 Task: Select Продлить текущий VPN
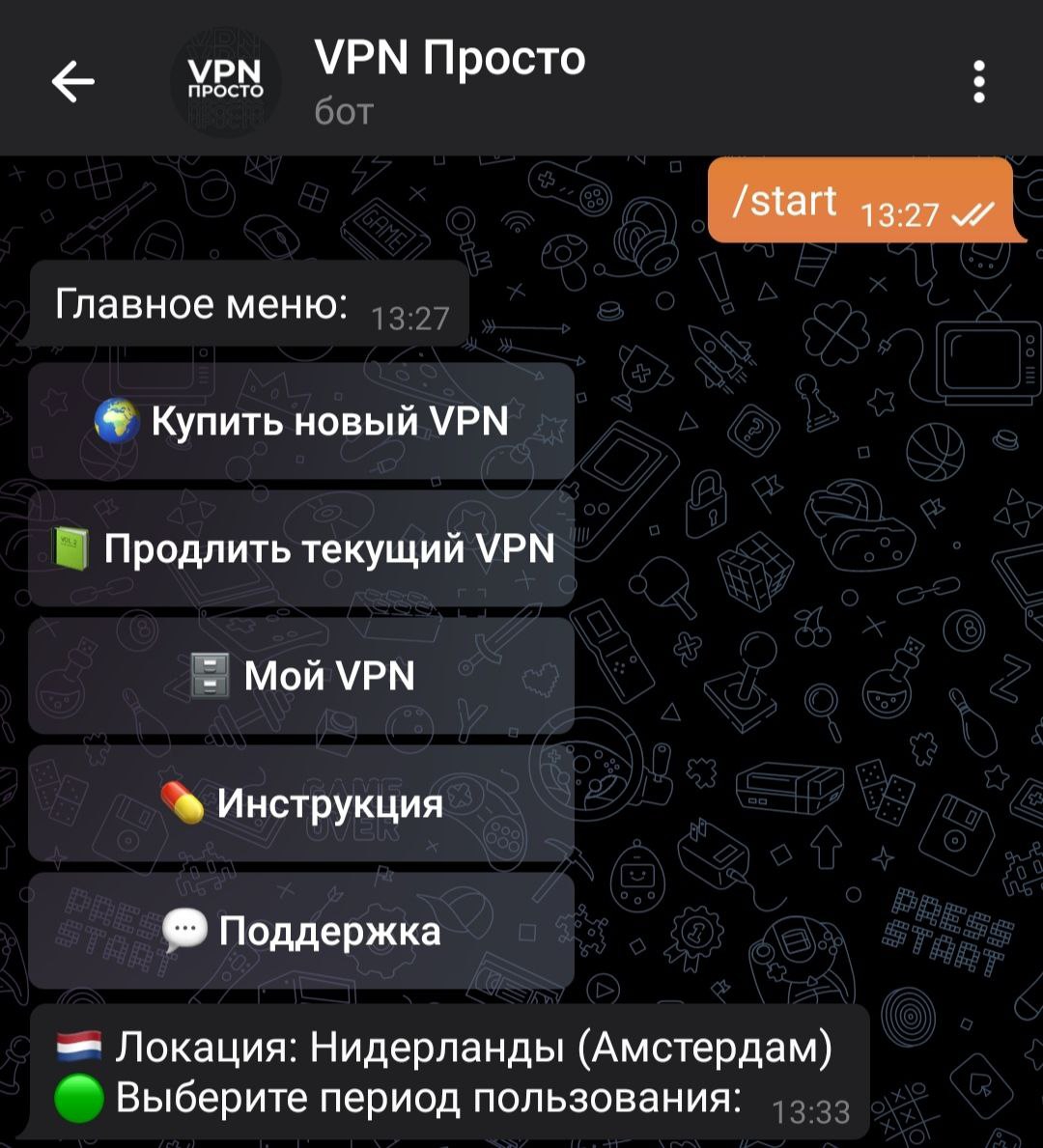[x=301, y=548]
